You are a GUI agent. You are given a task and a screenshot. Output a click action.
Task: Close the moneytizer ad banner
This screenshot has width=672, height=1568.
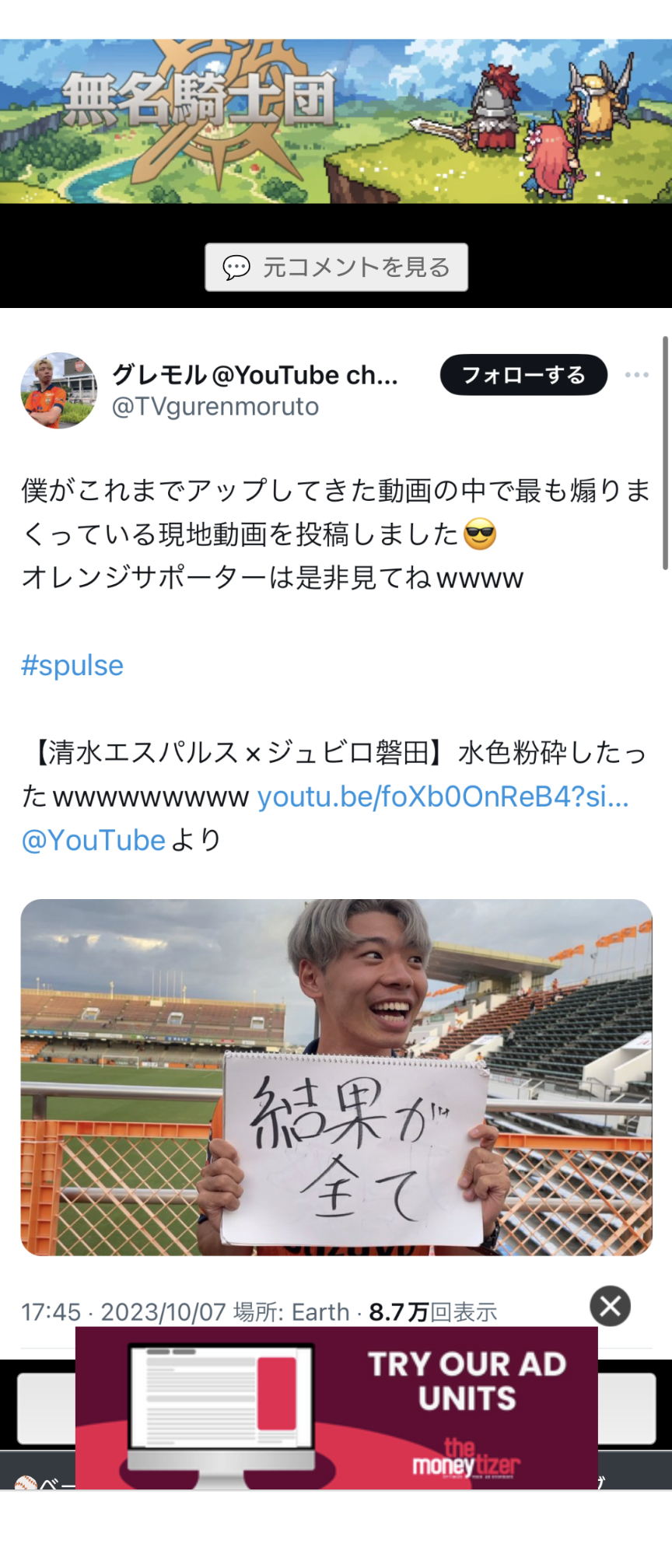coord(611,1307)
